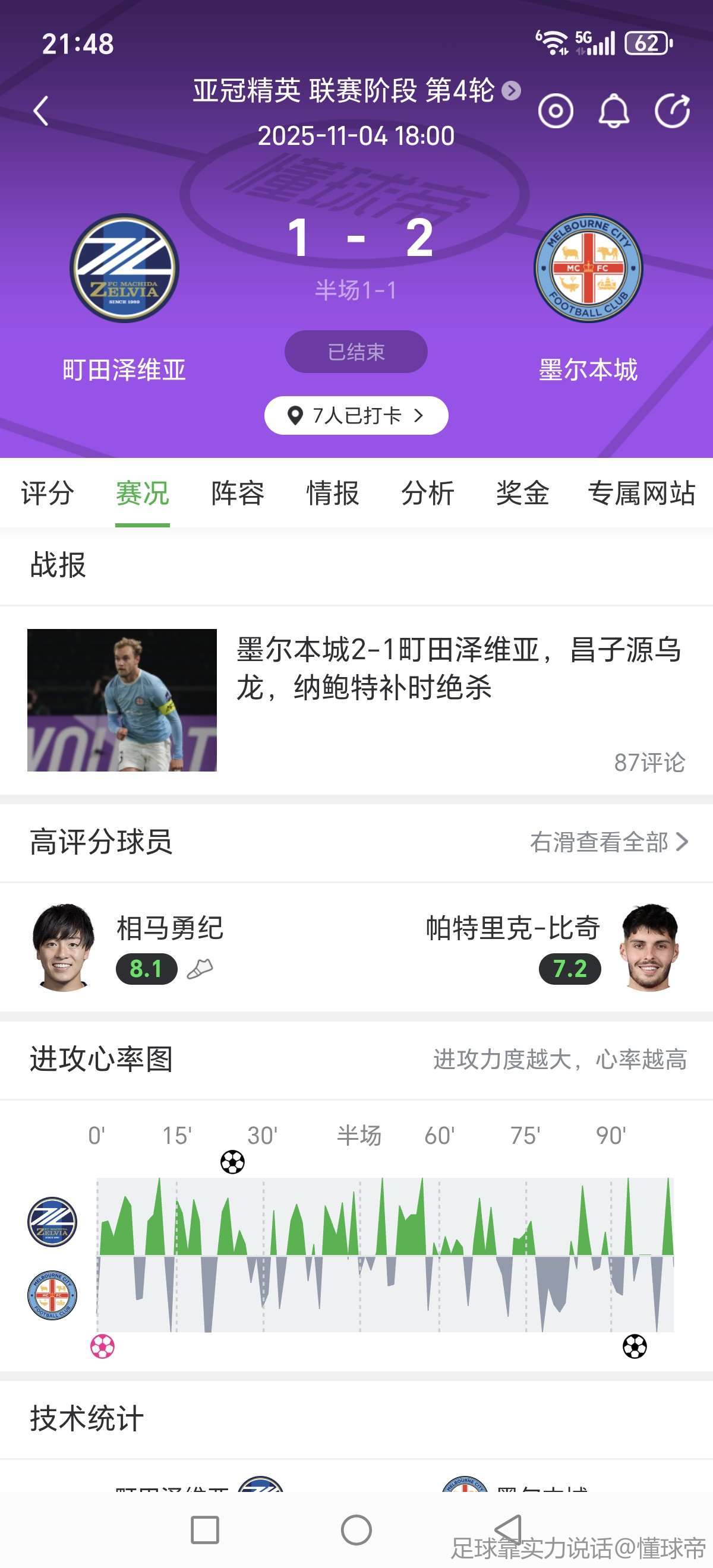
Task: Select the 赛况 tab
Action: click(143, 493)
